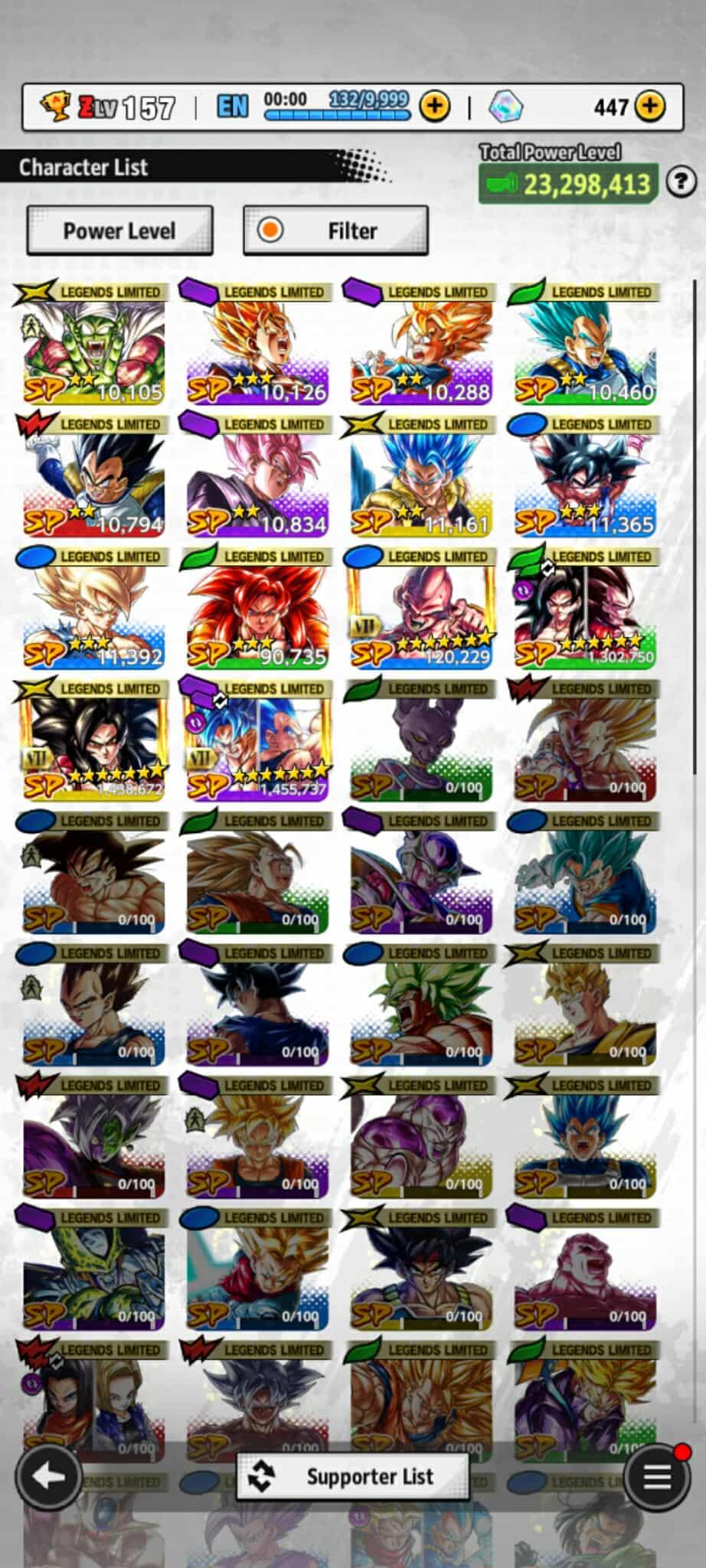Open Total Power Level help
706x1568 pixels.
pyautogui.click(x=681, y=182)
